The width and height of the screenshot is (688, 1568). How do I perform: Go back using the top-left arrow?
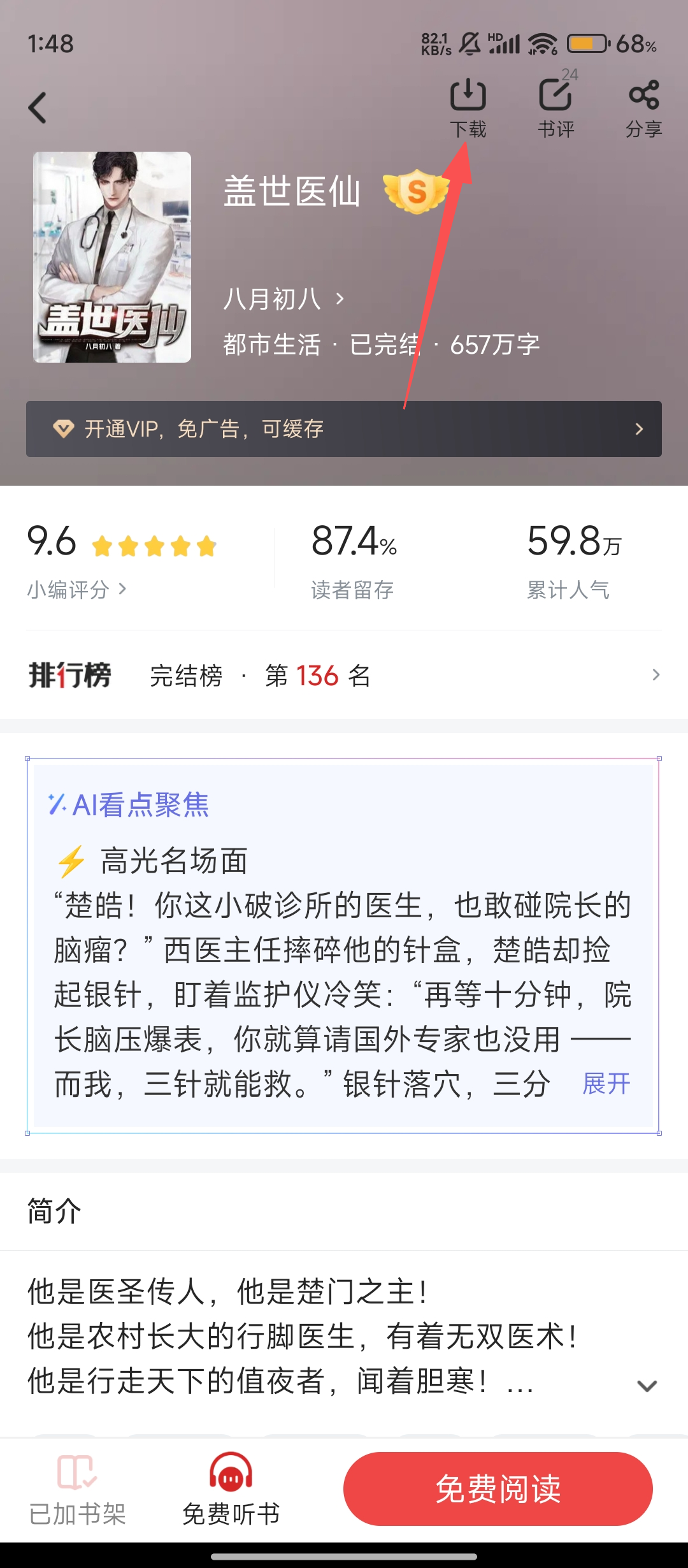click(x=38, y=108)
